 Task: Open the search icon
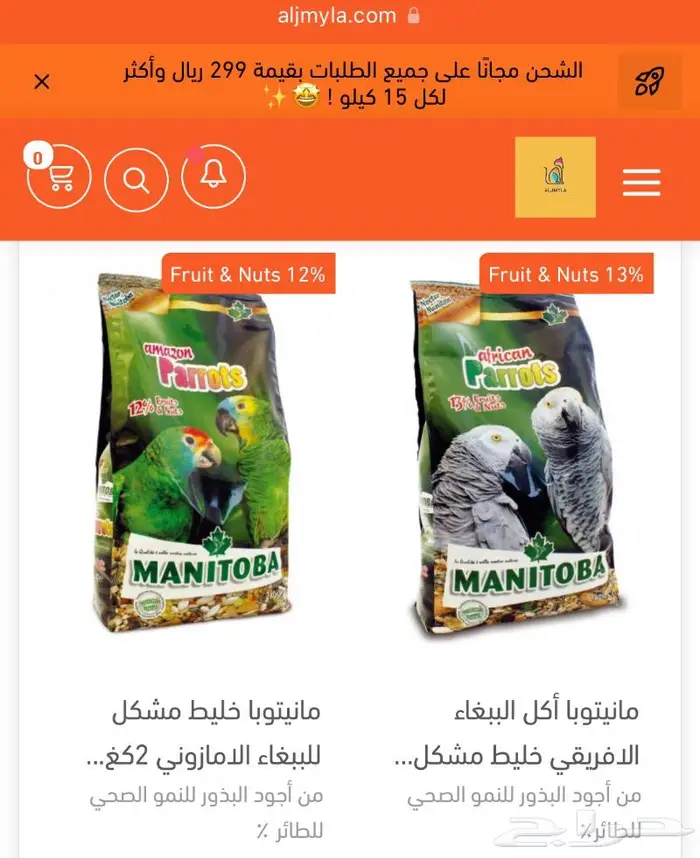pos(136,179)
